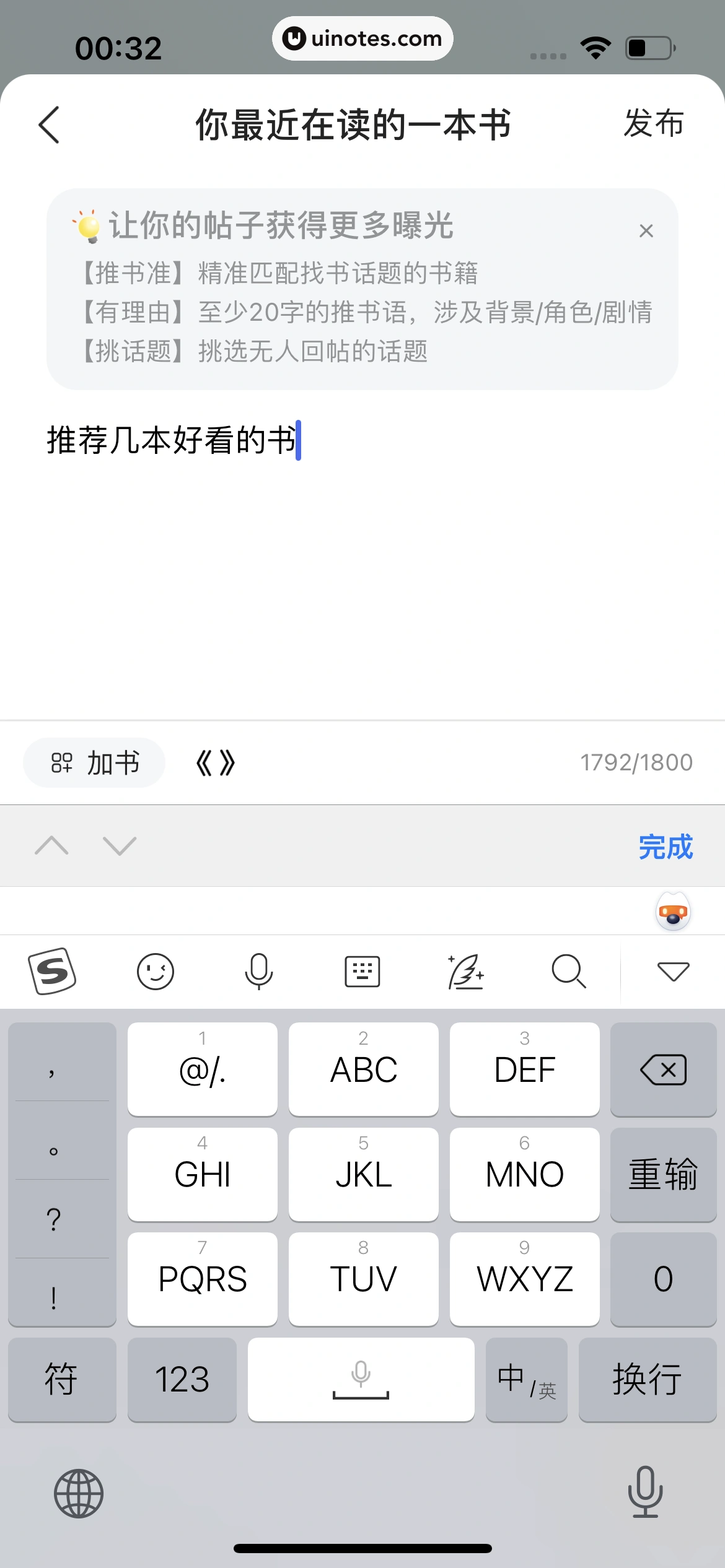
Task: Dismiss the exposure tips banner
Action: 646,231
